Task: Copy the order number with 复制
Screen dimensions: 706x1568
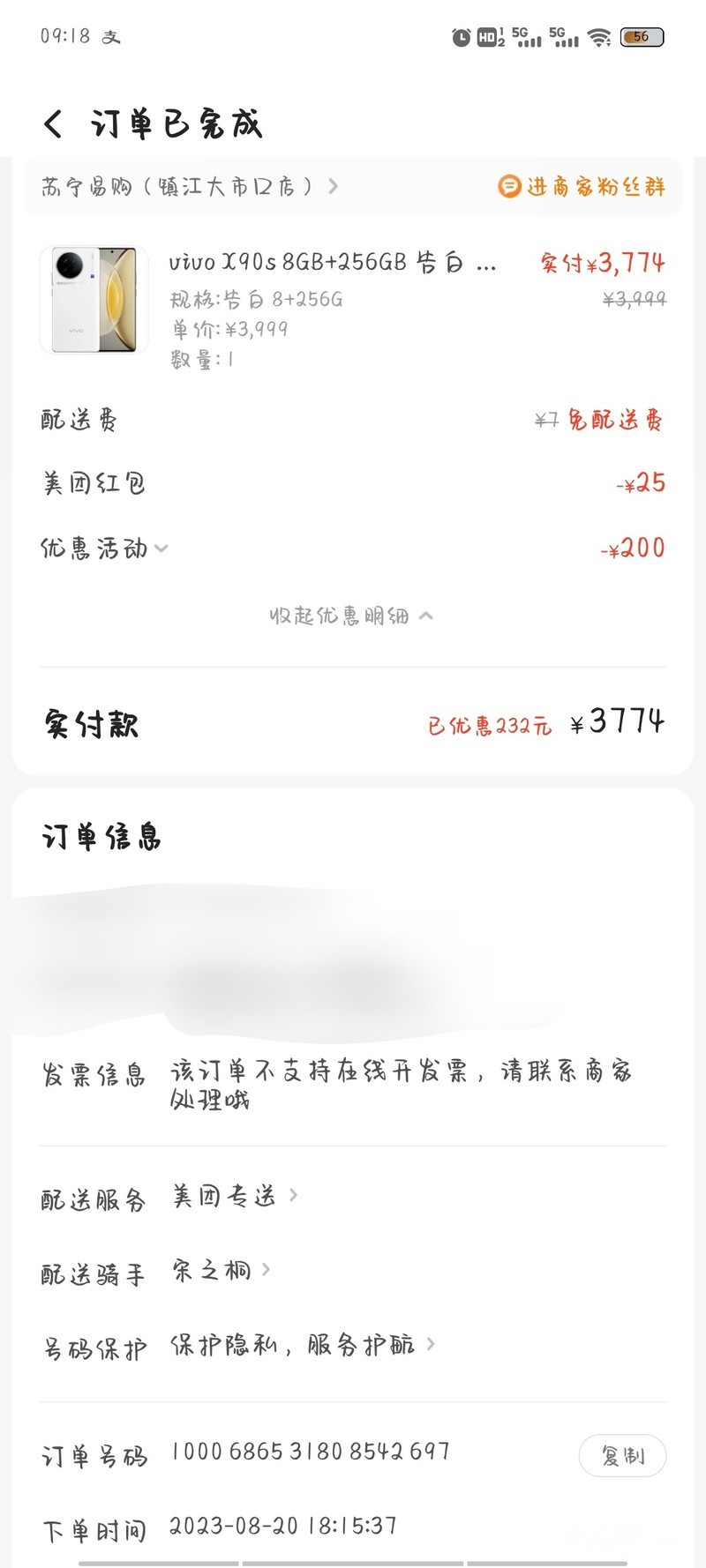Action: [x=622, y=1456]
